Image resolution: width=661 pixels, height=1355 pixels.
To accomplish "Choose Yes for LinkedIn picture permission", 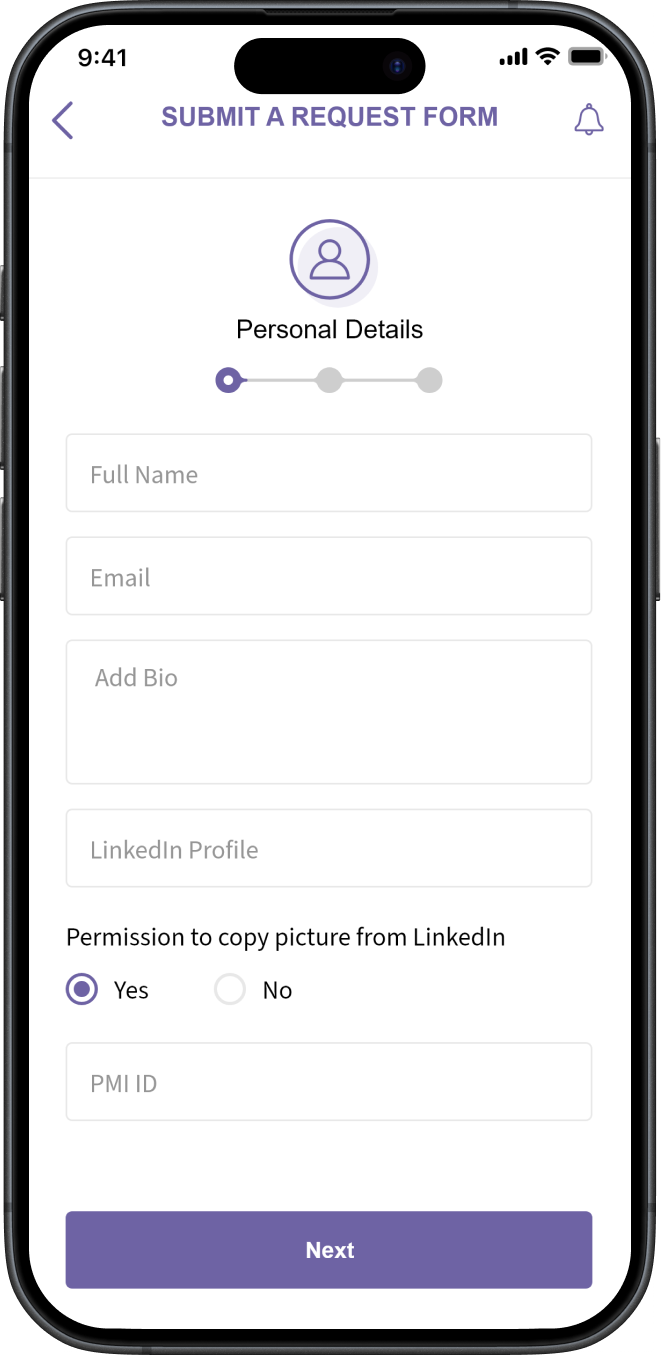I will (x=82, y=990).
